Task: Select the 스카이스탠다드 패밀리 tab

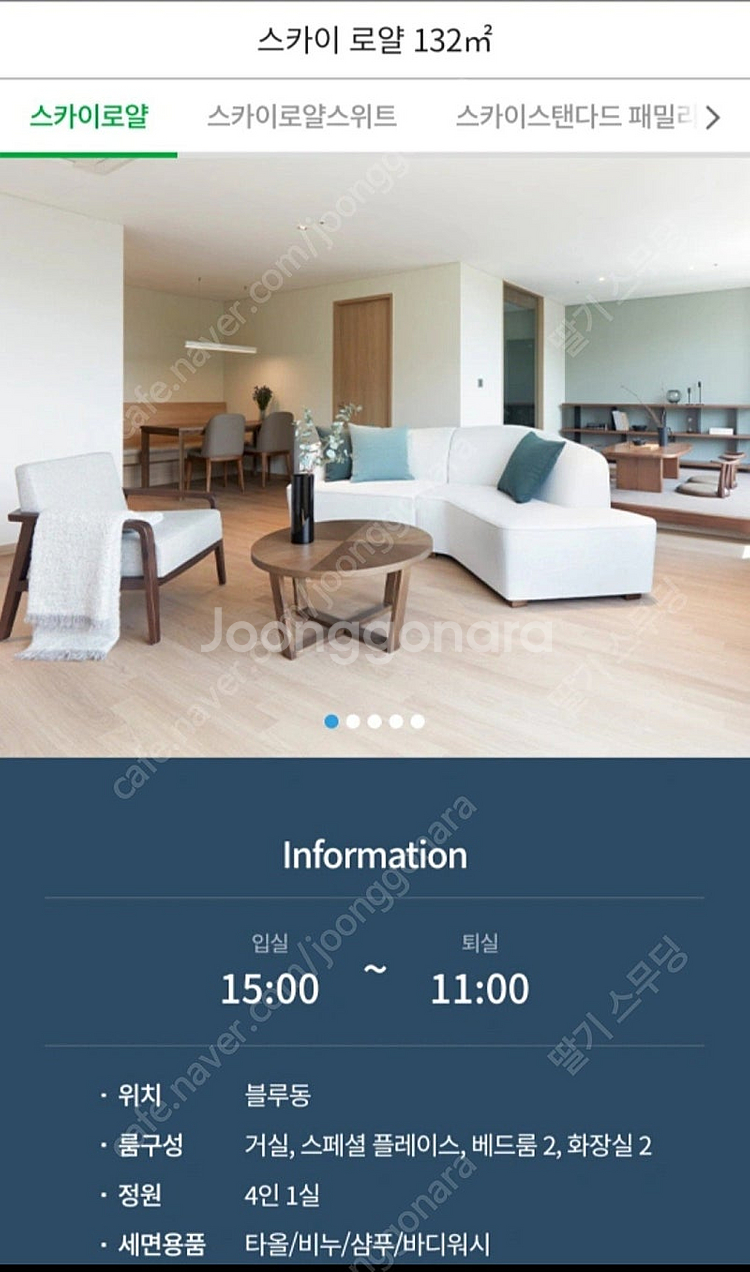Action: [575, 117]
